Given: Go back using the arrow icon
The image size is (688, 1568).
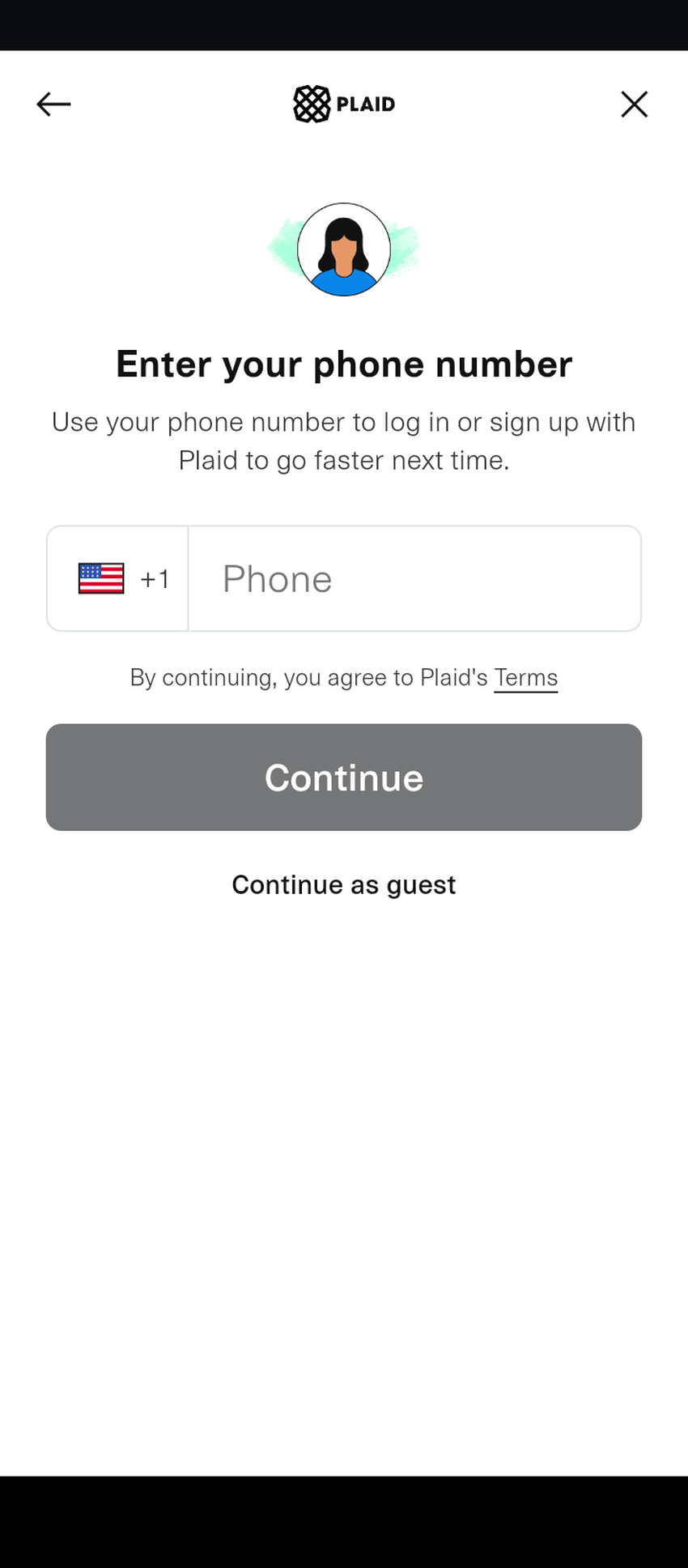Looking at the screenshot, I should pyautogui.click(x=53, y=104).
